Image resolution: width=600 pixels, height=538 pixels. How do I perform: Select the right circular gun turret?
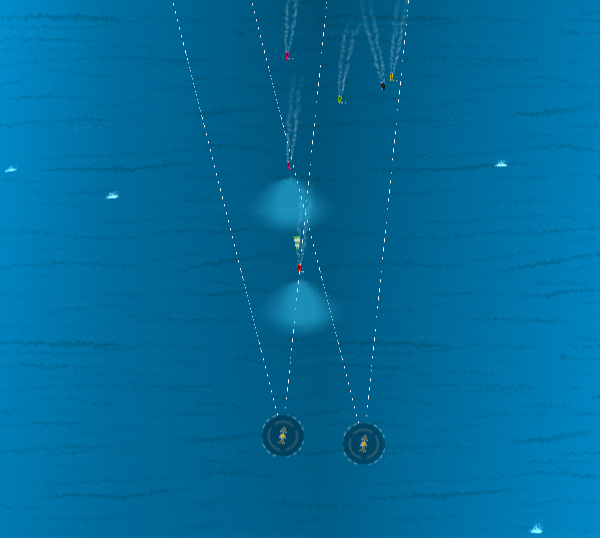pos(364,443)
